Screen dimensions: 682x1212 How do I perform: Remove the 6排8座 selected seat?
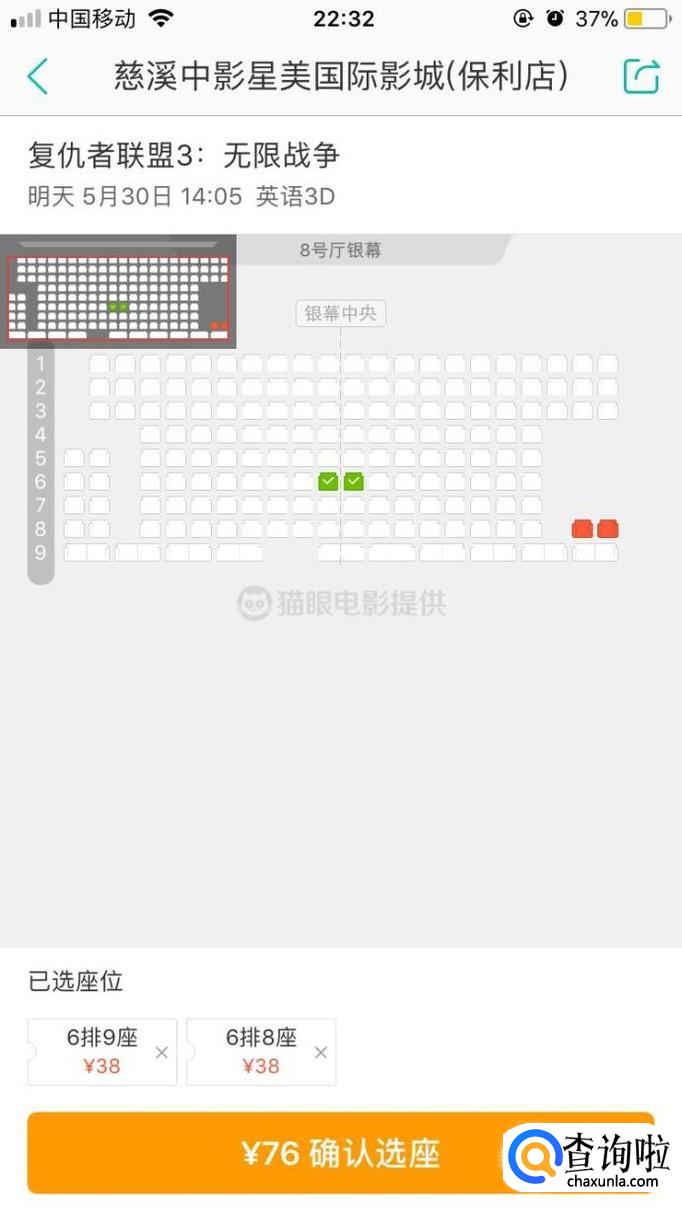tap(320, 1052)
